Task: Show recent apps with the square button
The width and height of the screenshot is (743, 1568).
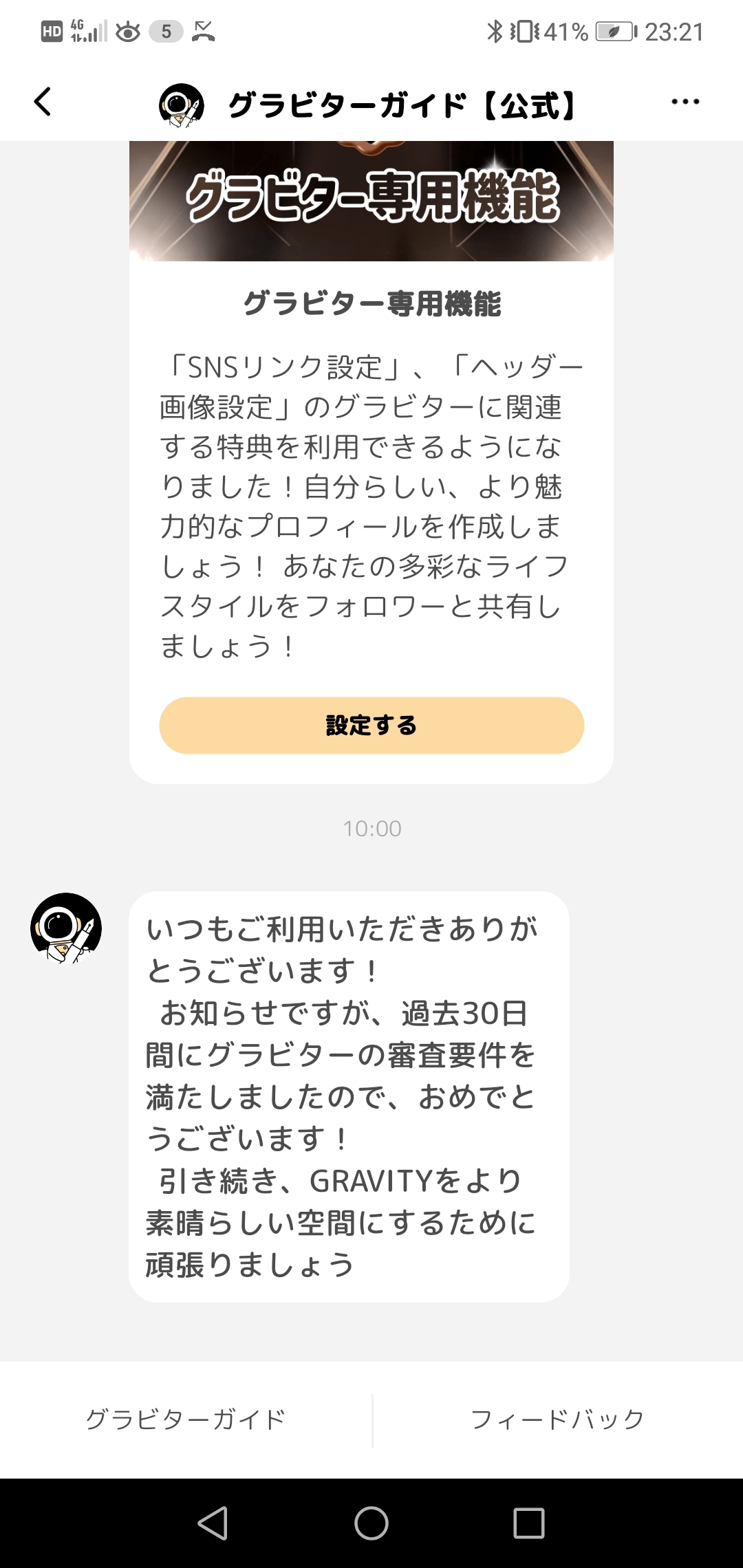Action: (528, 1523)
